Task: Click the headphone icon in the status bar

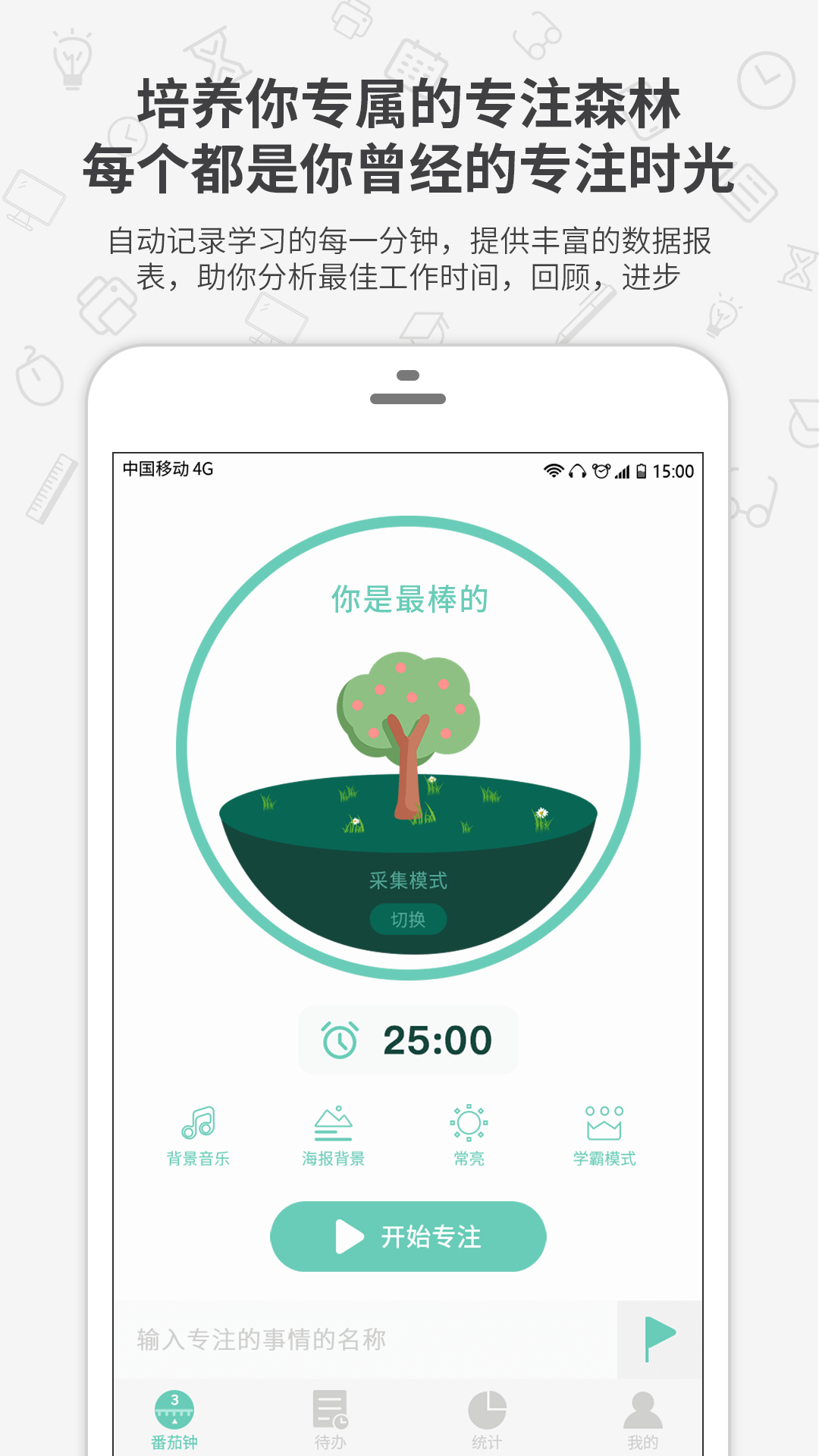Action: (577, 471)
